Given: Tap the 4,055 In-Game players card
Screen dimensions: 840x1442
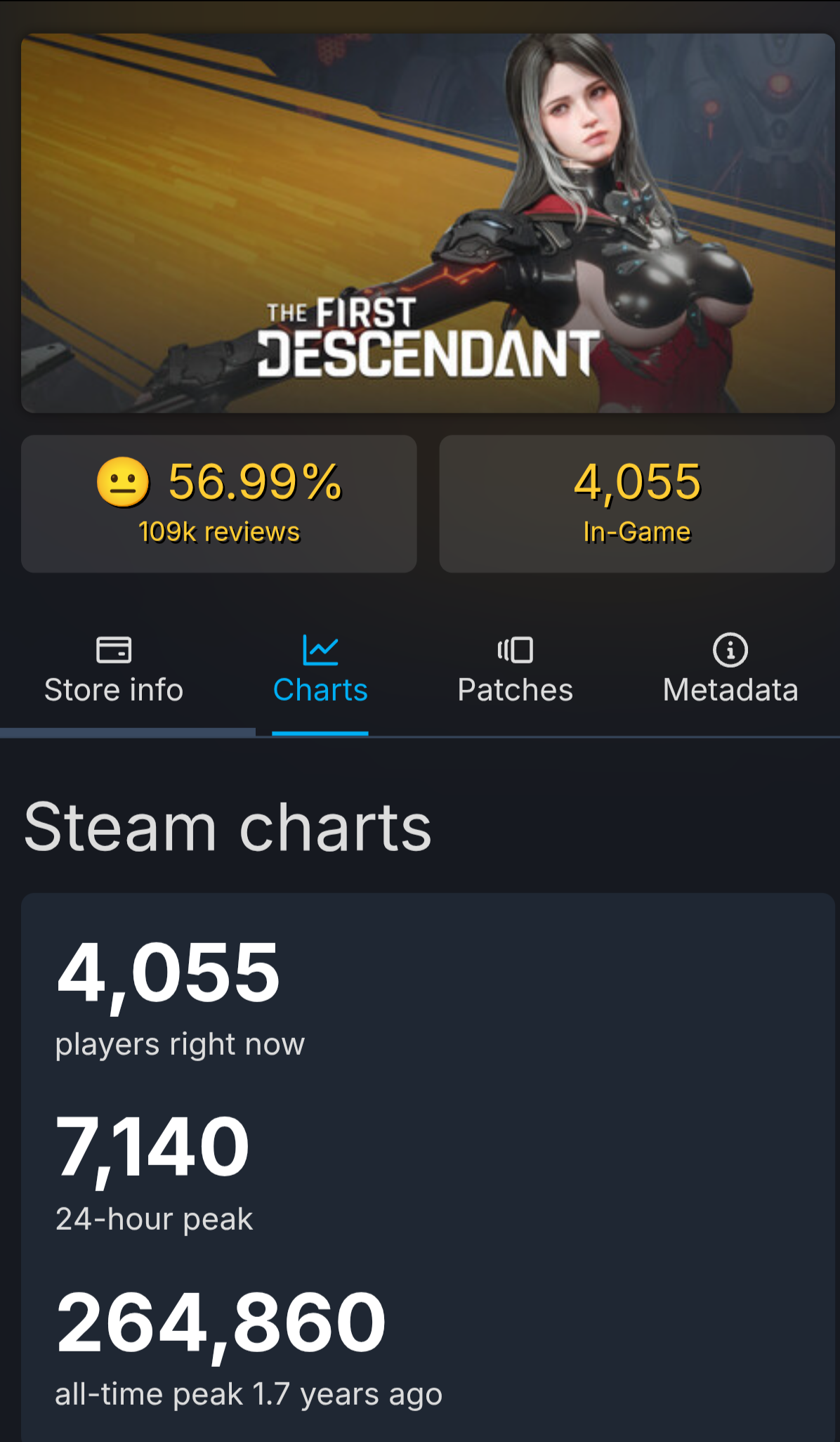Looking at the screenshot, I should pyautogui.click(x=636, y=503).
